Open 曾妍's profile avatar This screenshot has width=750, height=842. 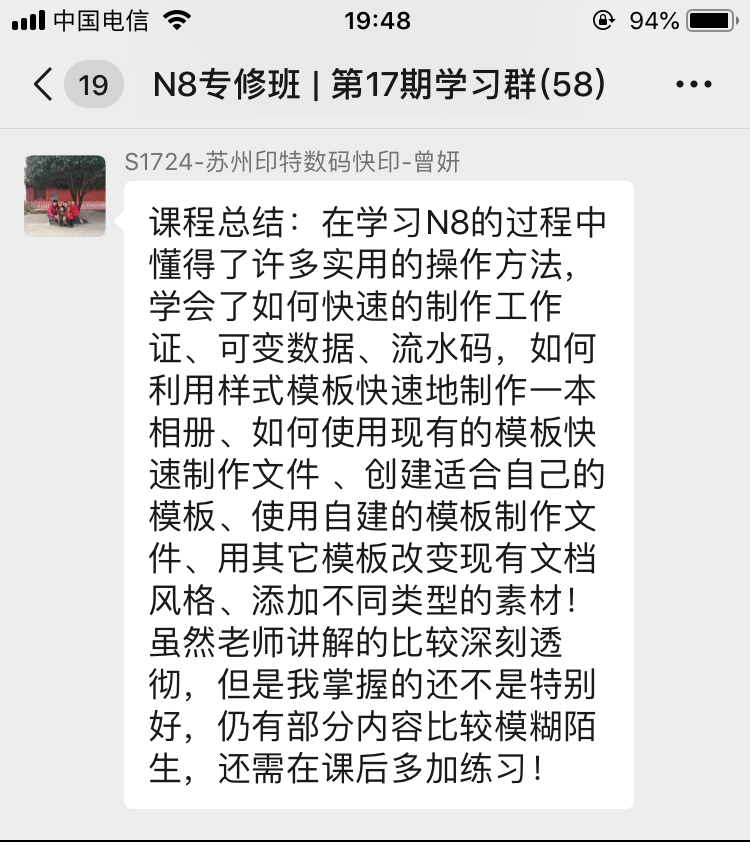tap(65, 195)
